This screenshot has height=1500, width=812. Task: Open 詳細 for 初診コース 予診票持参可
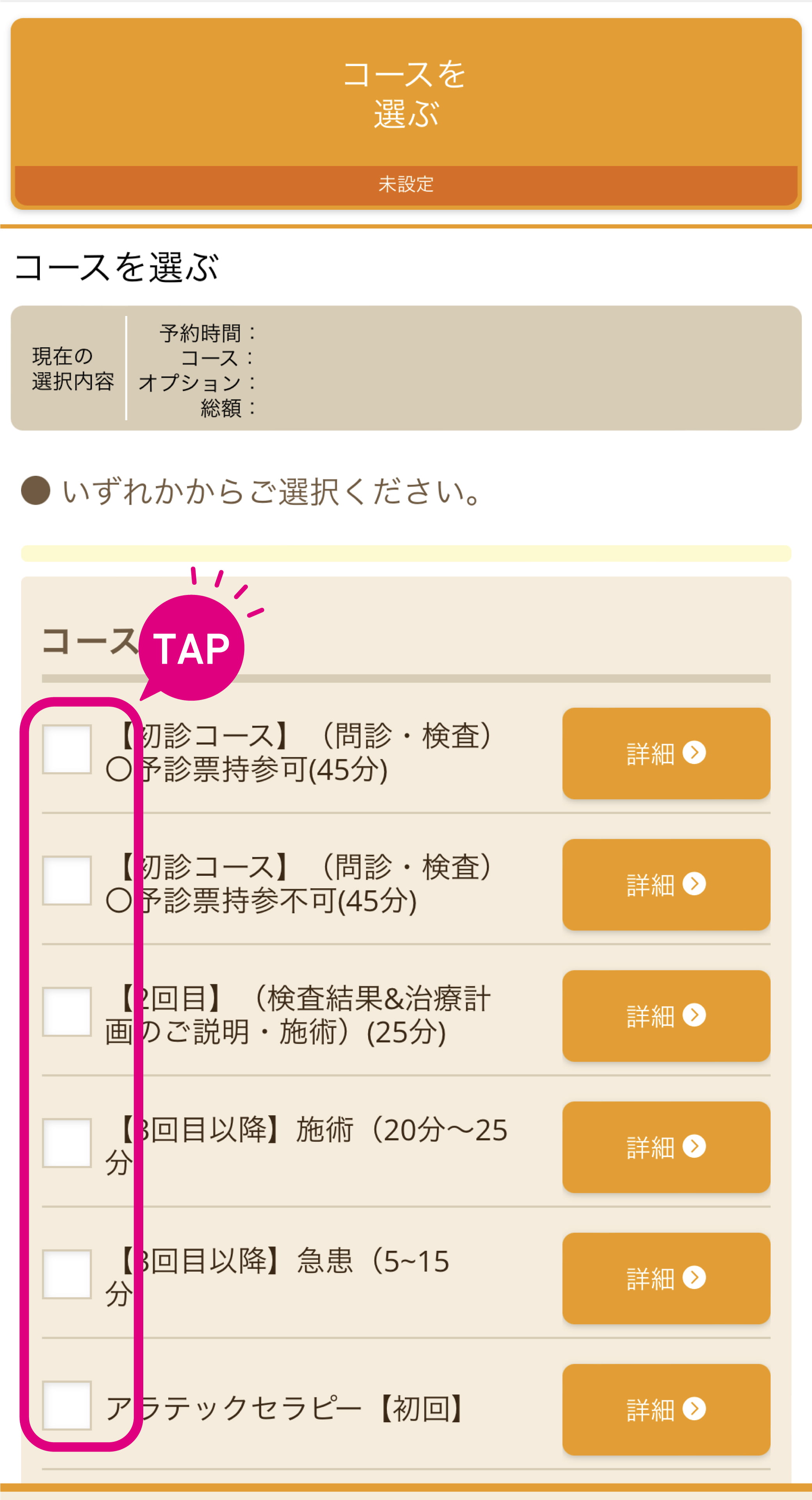[666, 753]
